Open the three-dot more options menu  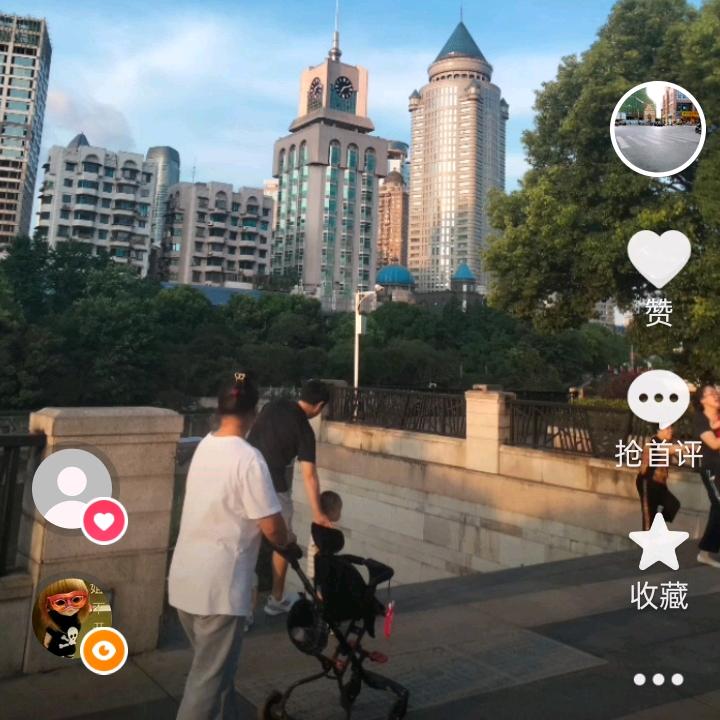658,679
